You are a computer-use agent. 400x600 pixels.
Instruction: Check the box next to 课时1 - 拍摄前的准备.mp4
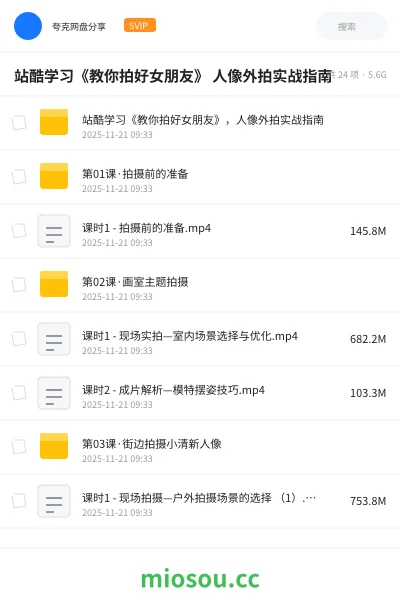[x=19, y=231]
